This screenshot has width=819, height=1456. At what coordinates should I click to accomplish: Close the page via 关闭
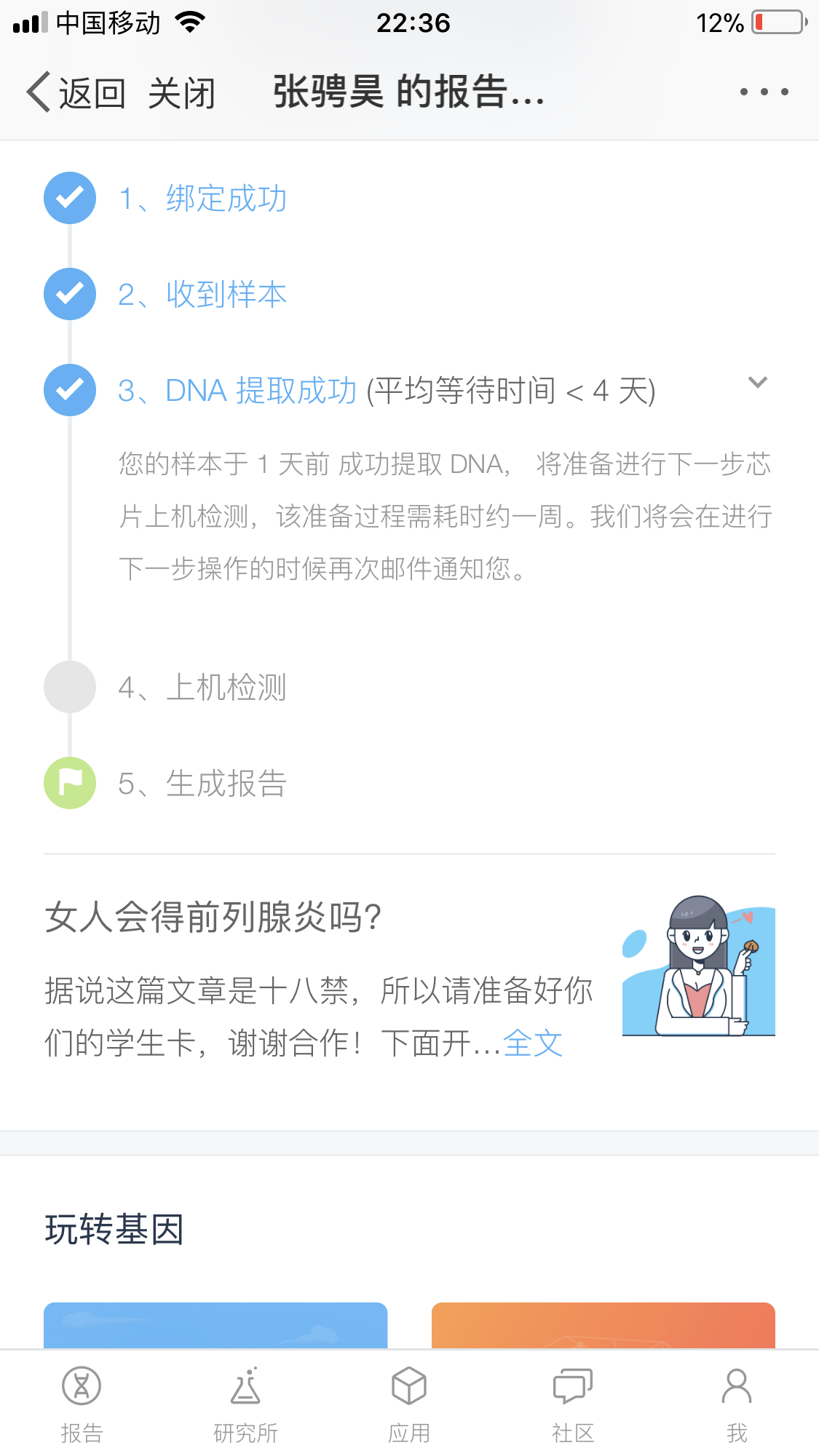pyautogui.click(x=182, y=93)
